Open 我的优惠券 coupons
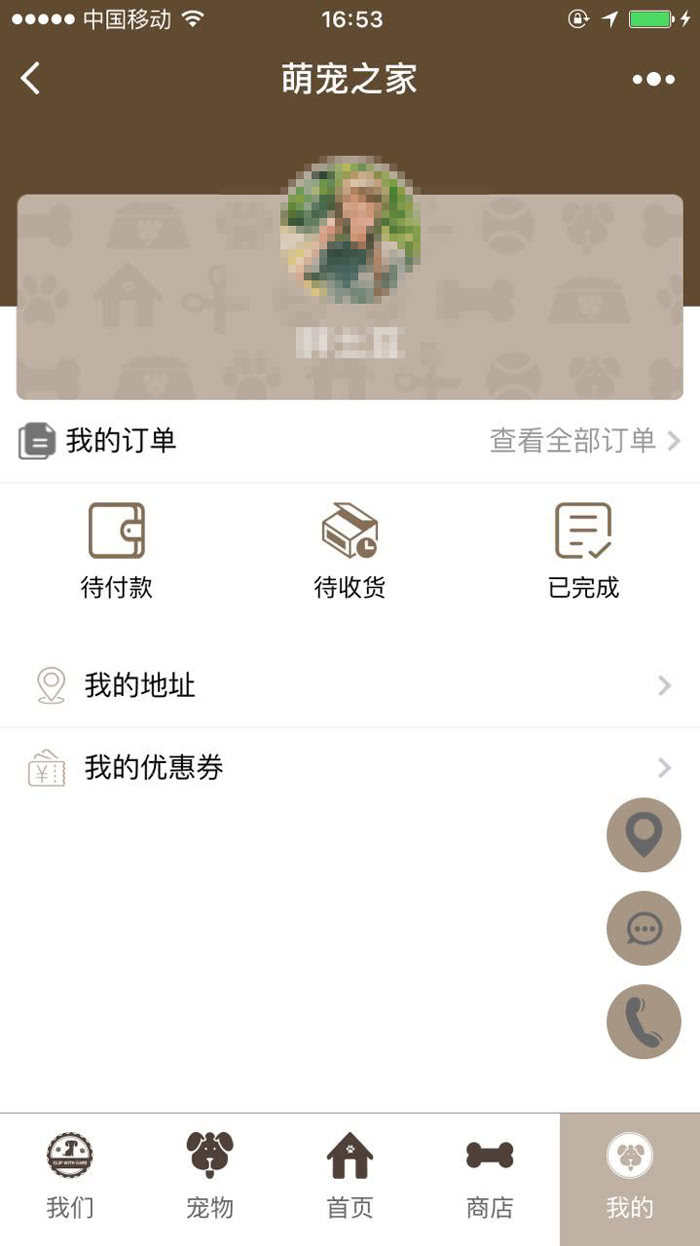The width and height of the screenshot is (700, 1246). [349, 768]
